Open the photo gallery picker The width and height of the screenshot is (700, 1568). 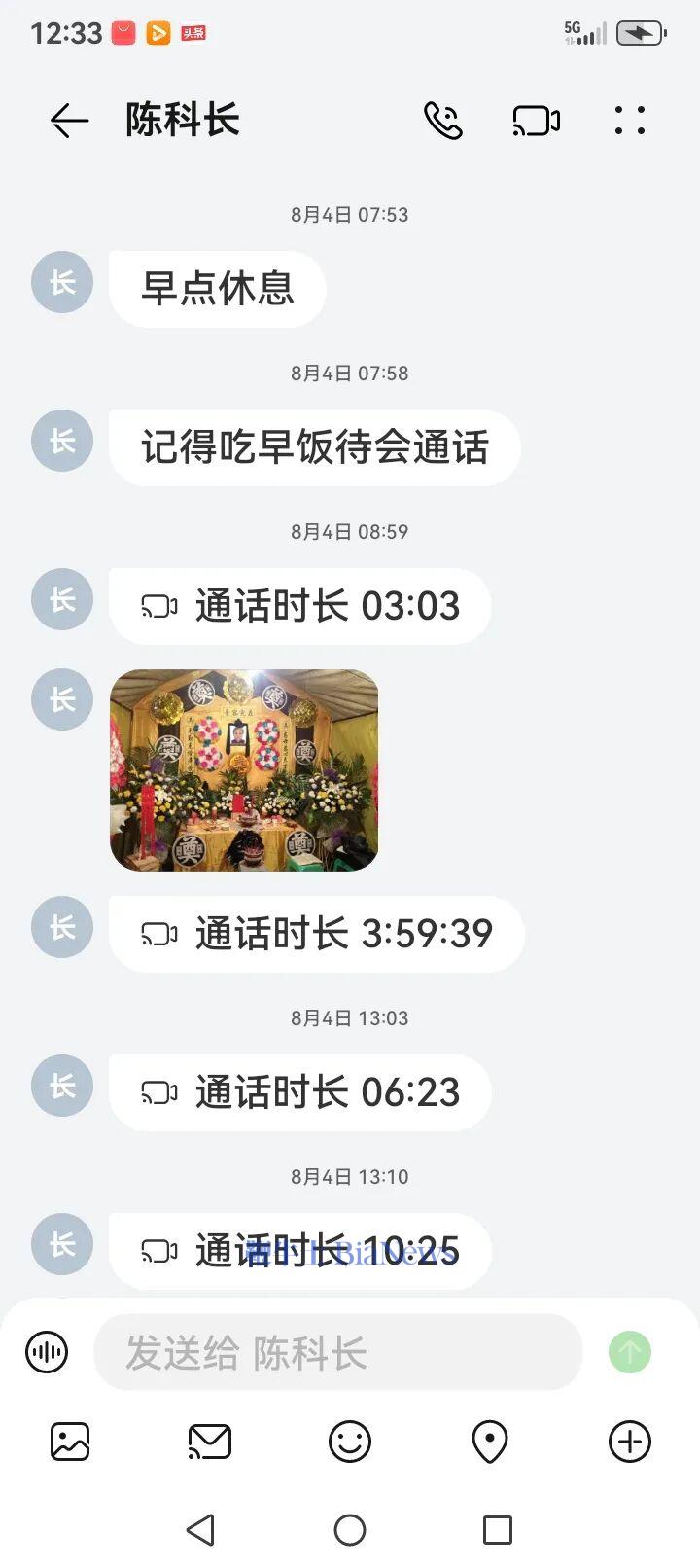point(67,1442)
